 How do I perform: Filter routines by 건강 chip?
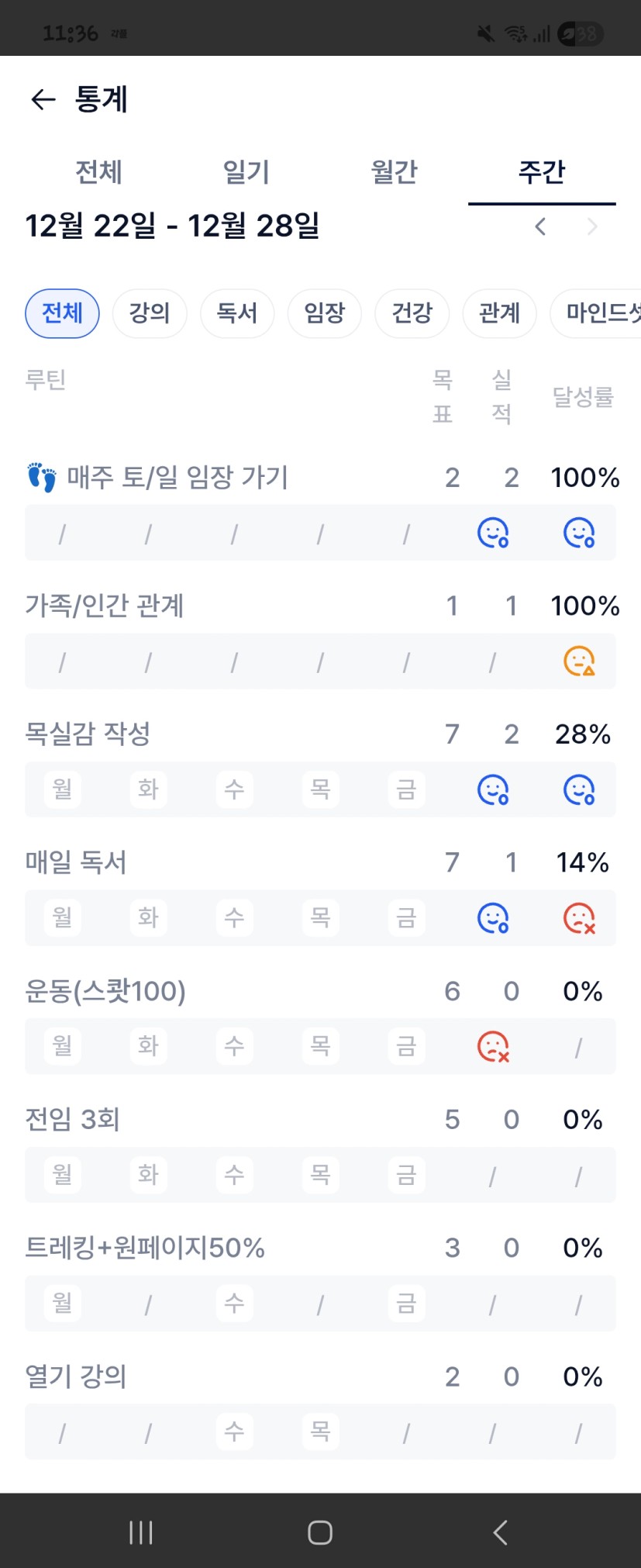[x=412, y=313]
